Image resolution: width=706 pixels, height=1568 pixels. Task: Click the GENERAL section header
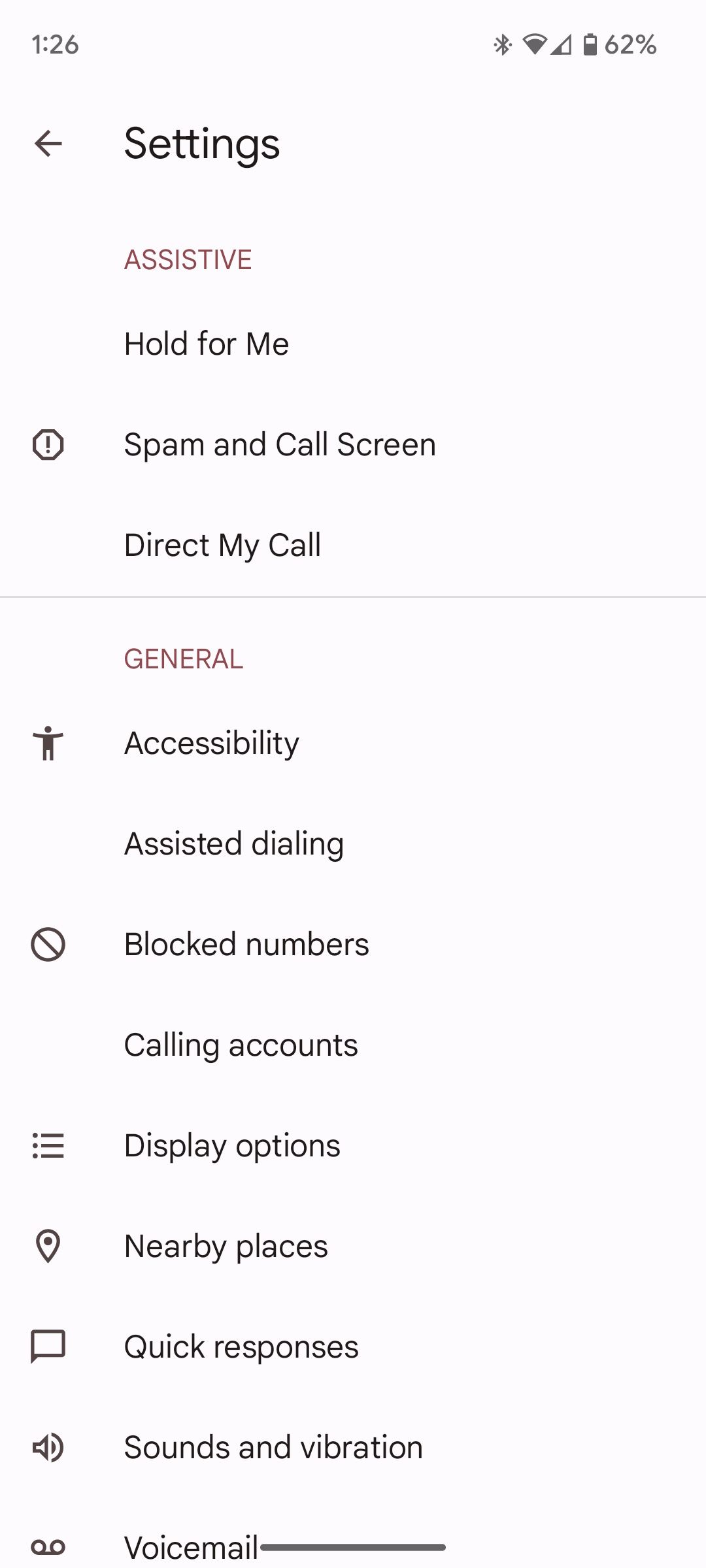184,659
